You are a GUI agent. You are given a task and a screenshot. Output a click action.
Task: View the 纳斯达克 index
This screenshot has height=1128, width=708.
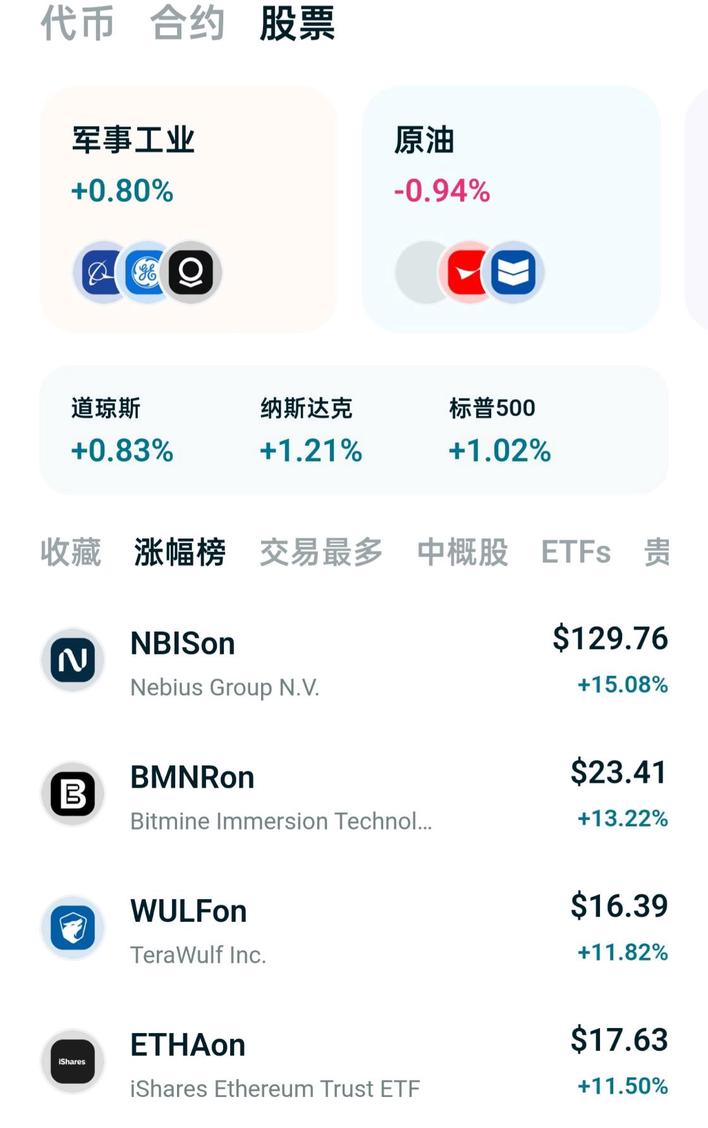(x=310, y=430)
